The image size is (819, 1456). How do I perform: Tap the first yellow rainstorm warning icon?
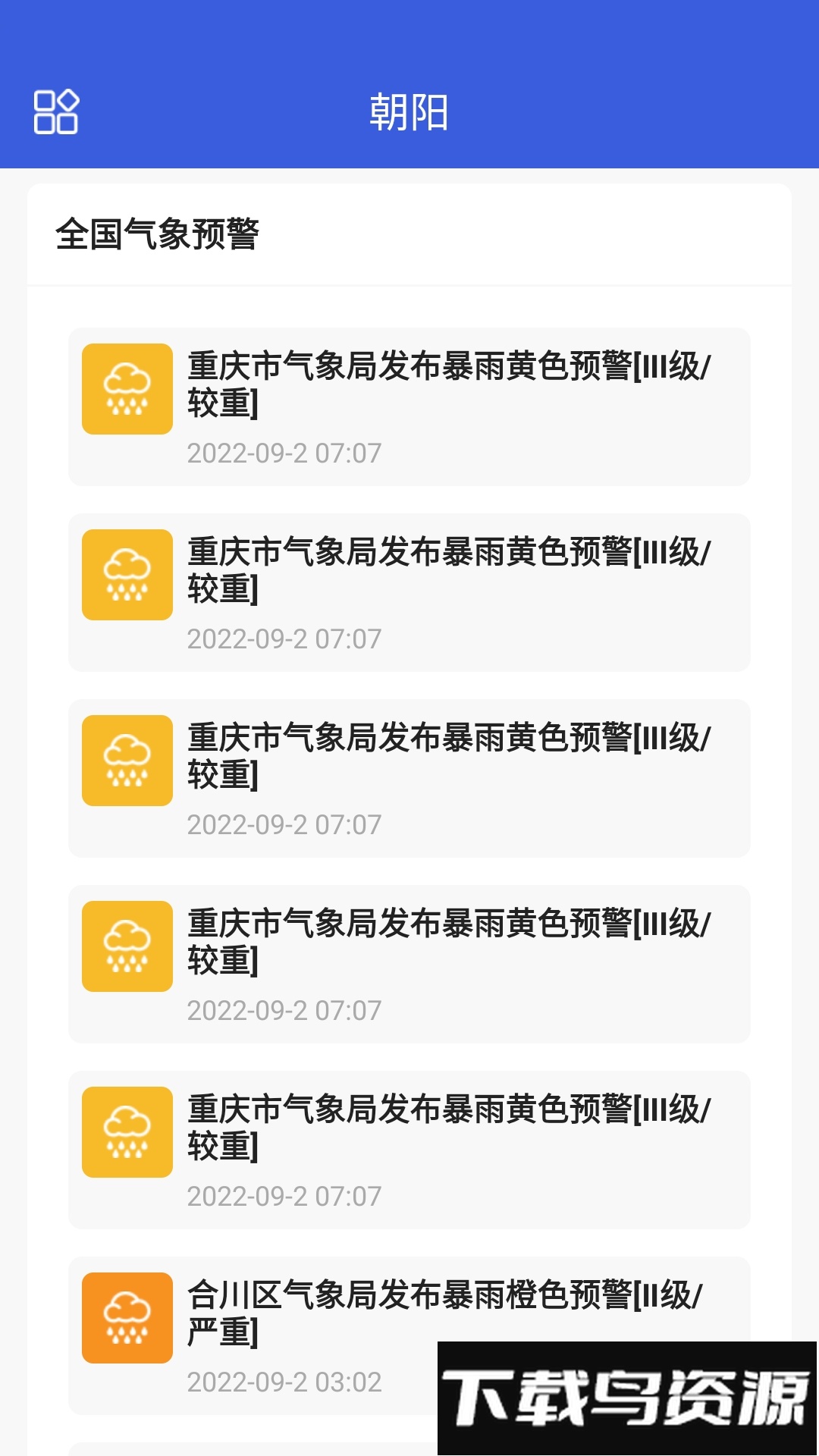point(127,389)
